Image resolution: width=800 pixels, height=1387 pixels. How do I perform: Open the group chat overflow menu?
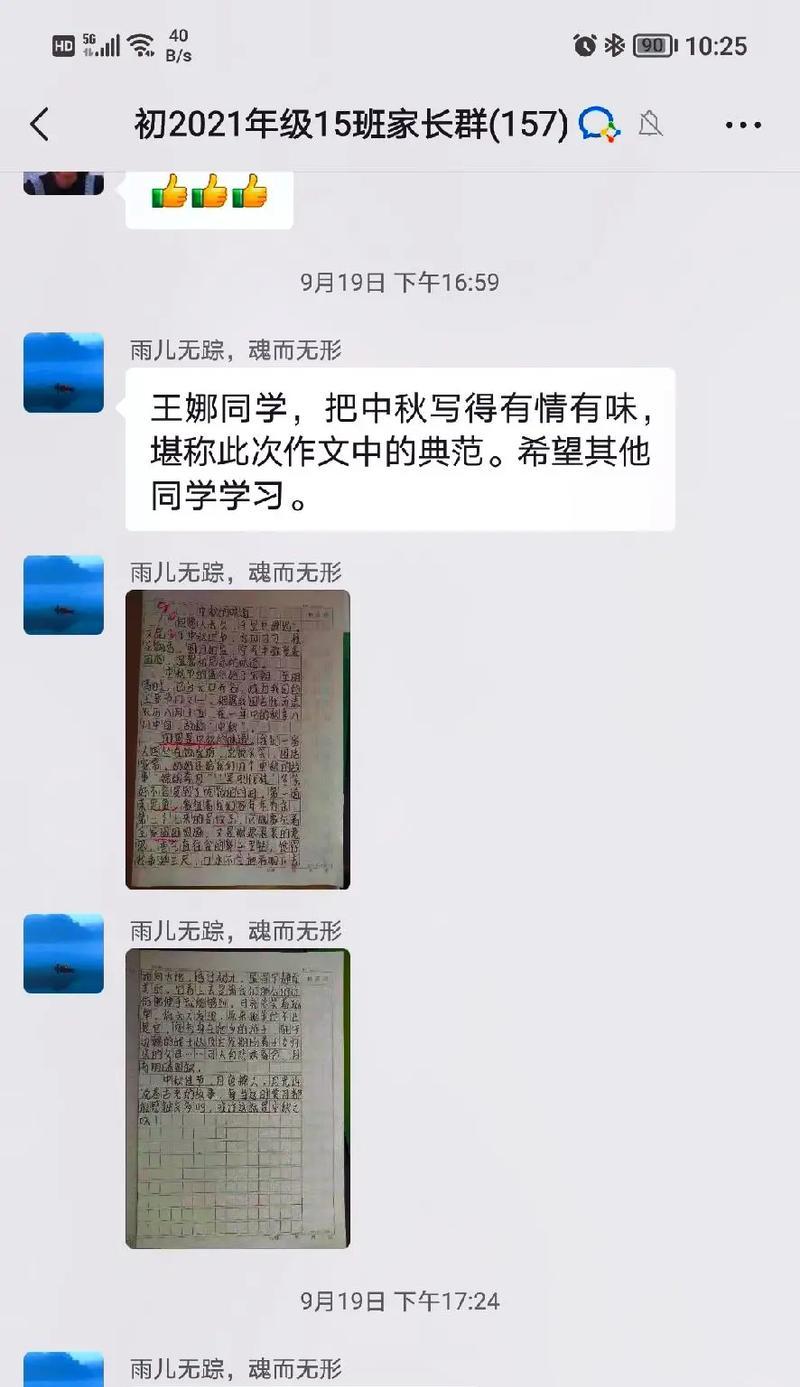tap(743, 125)
